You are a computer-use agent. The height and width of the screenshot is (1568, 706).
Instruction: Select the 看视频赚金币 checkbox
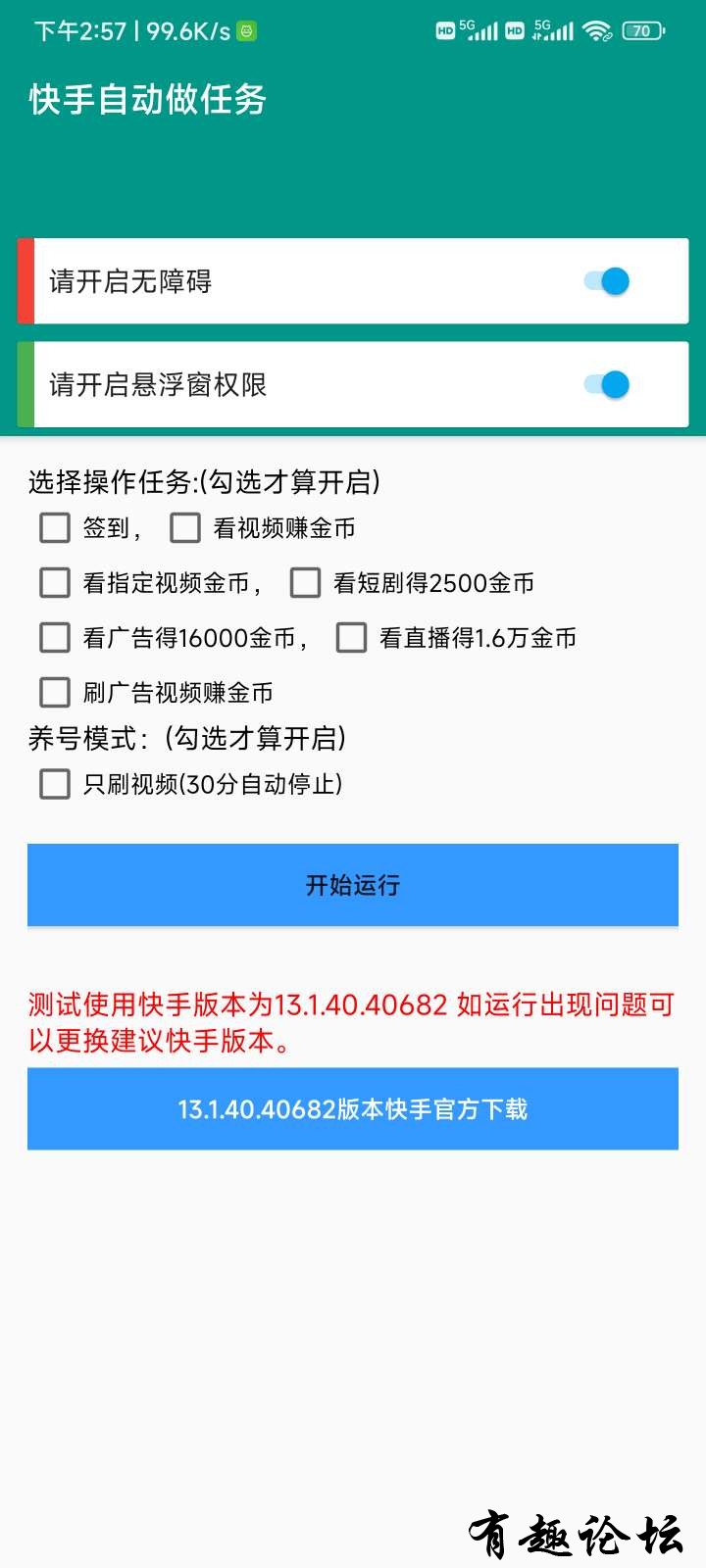[185, 528]
